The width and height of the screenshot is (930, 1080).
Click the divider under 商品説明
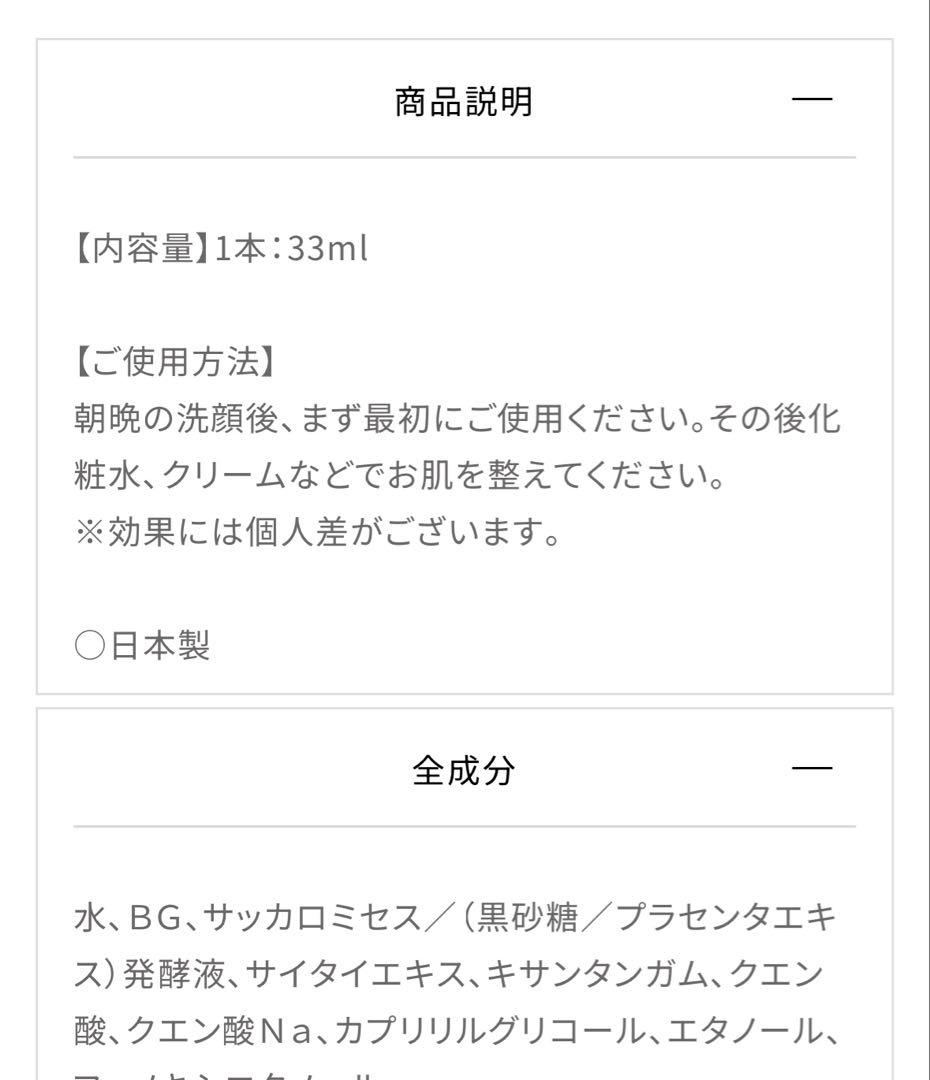tap(465, 155)
